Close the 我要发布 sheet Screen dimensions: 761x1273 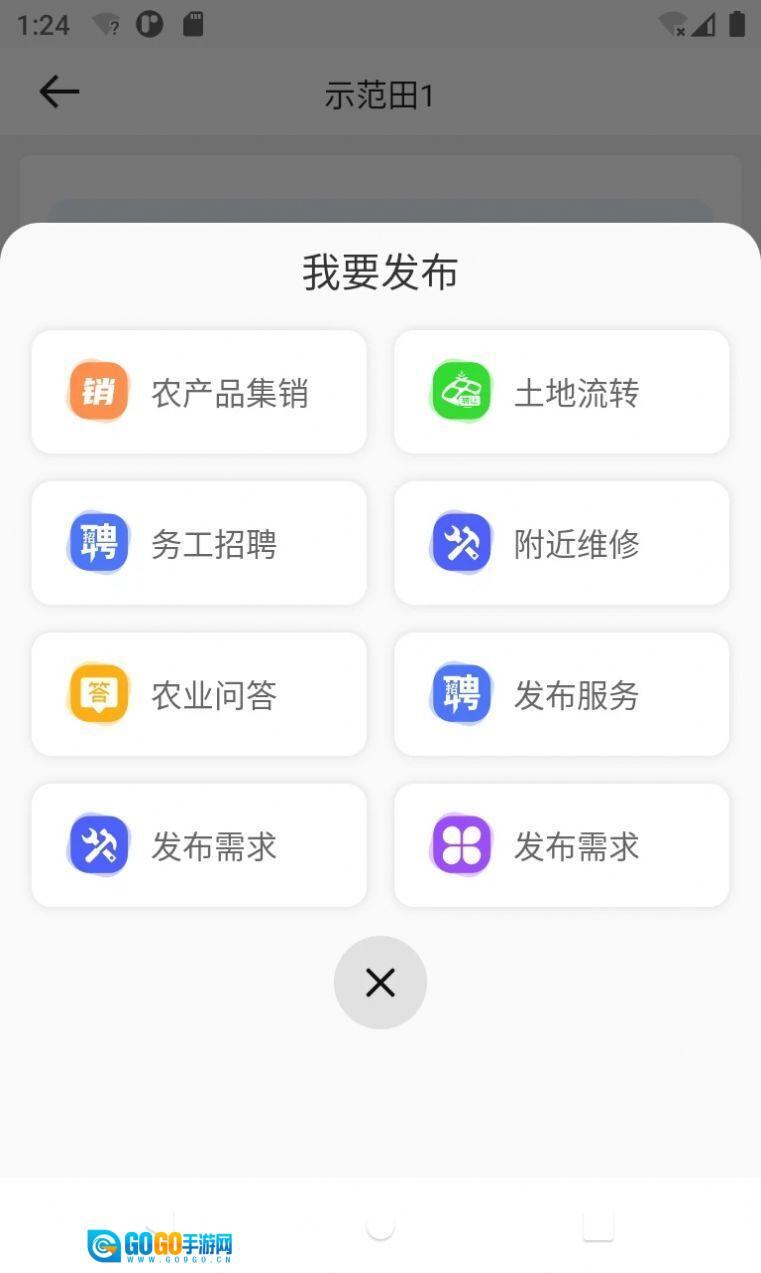(x=380, y=982)
